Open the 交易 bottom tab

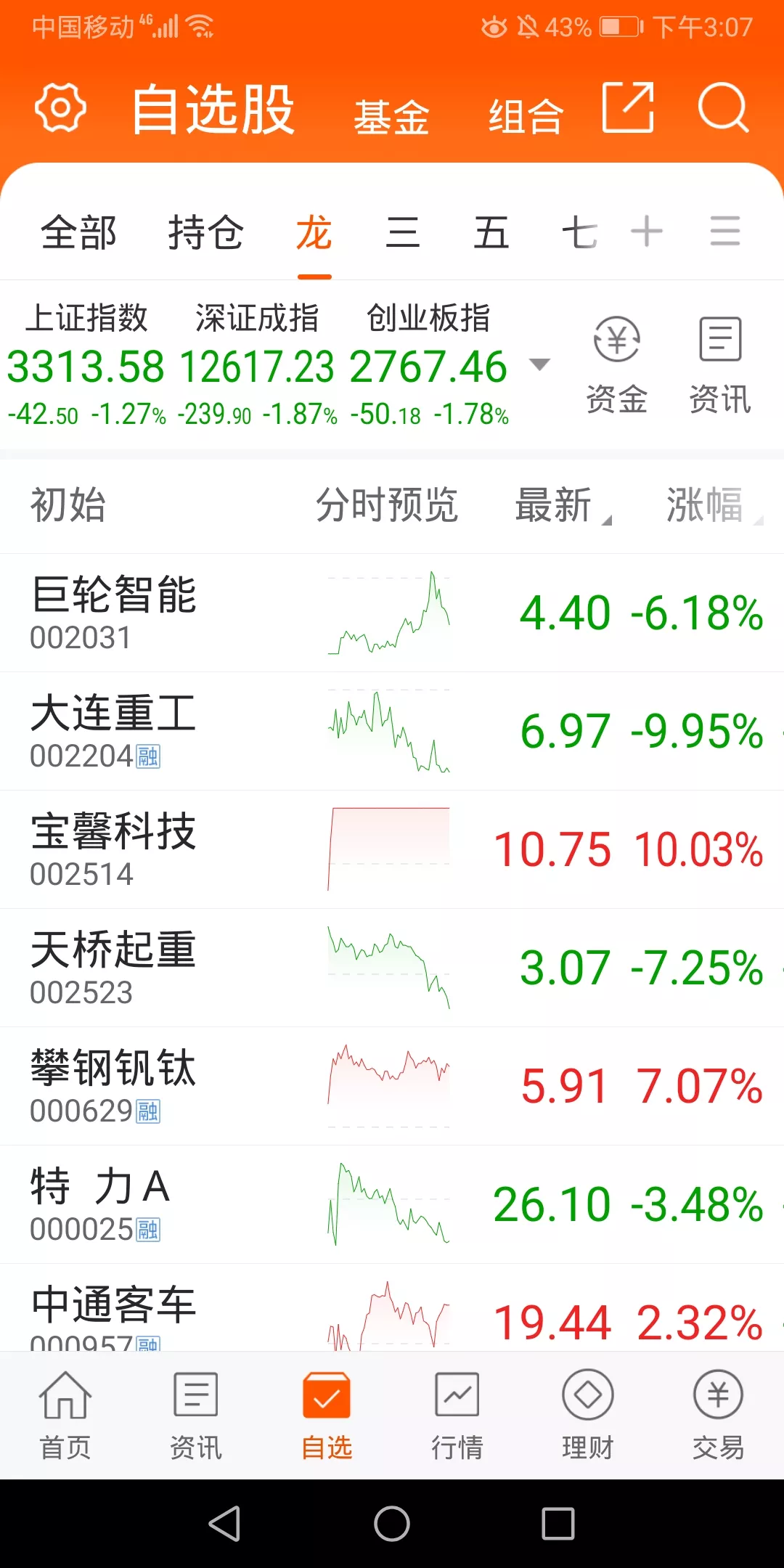click(x=719, y=1416)
